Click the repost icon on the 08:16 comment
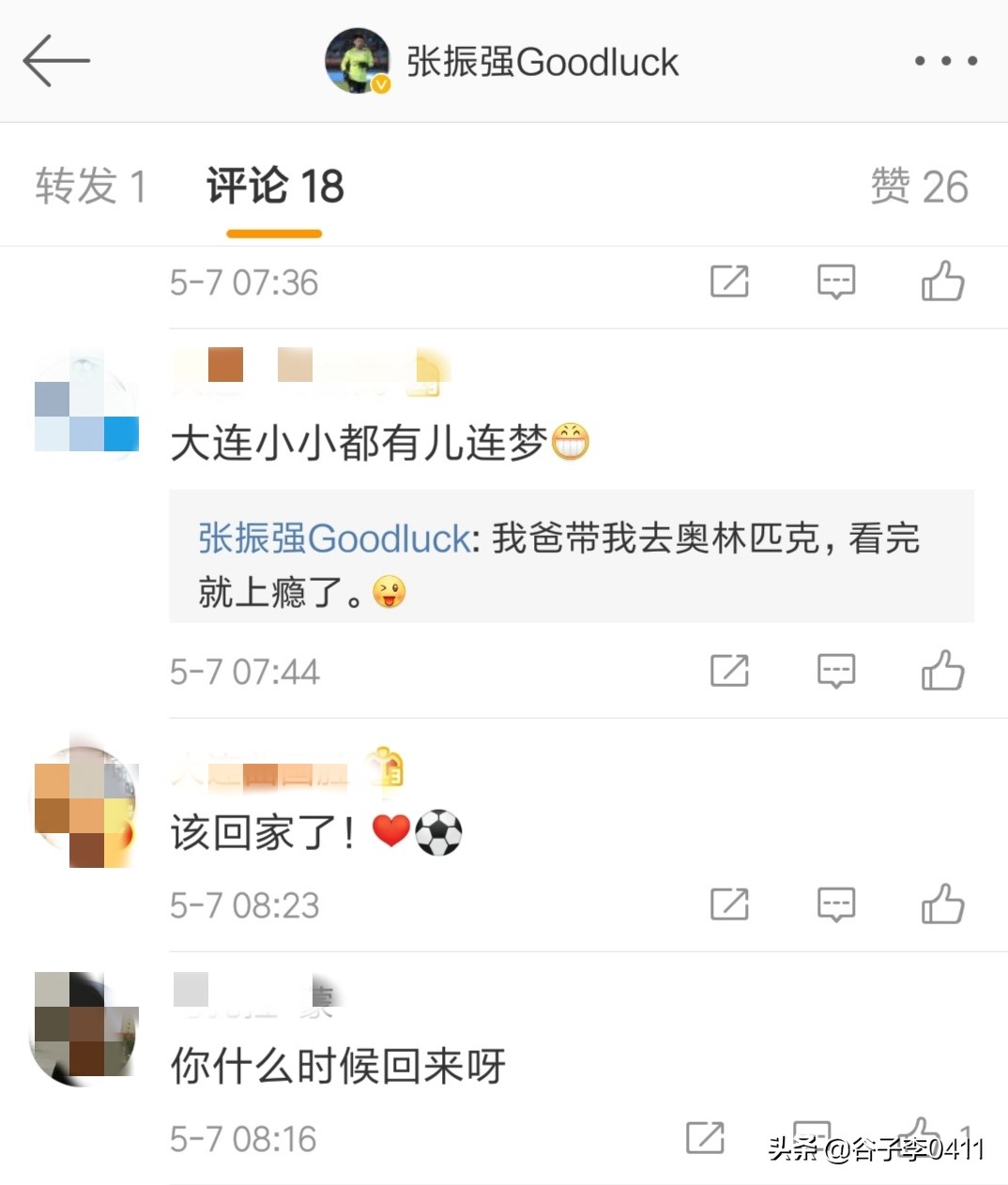This screenshot has width=1008, height=1185. (x=706, y=1138)
